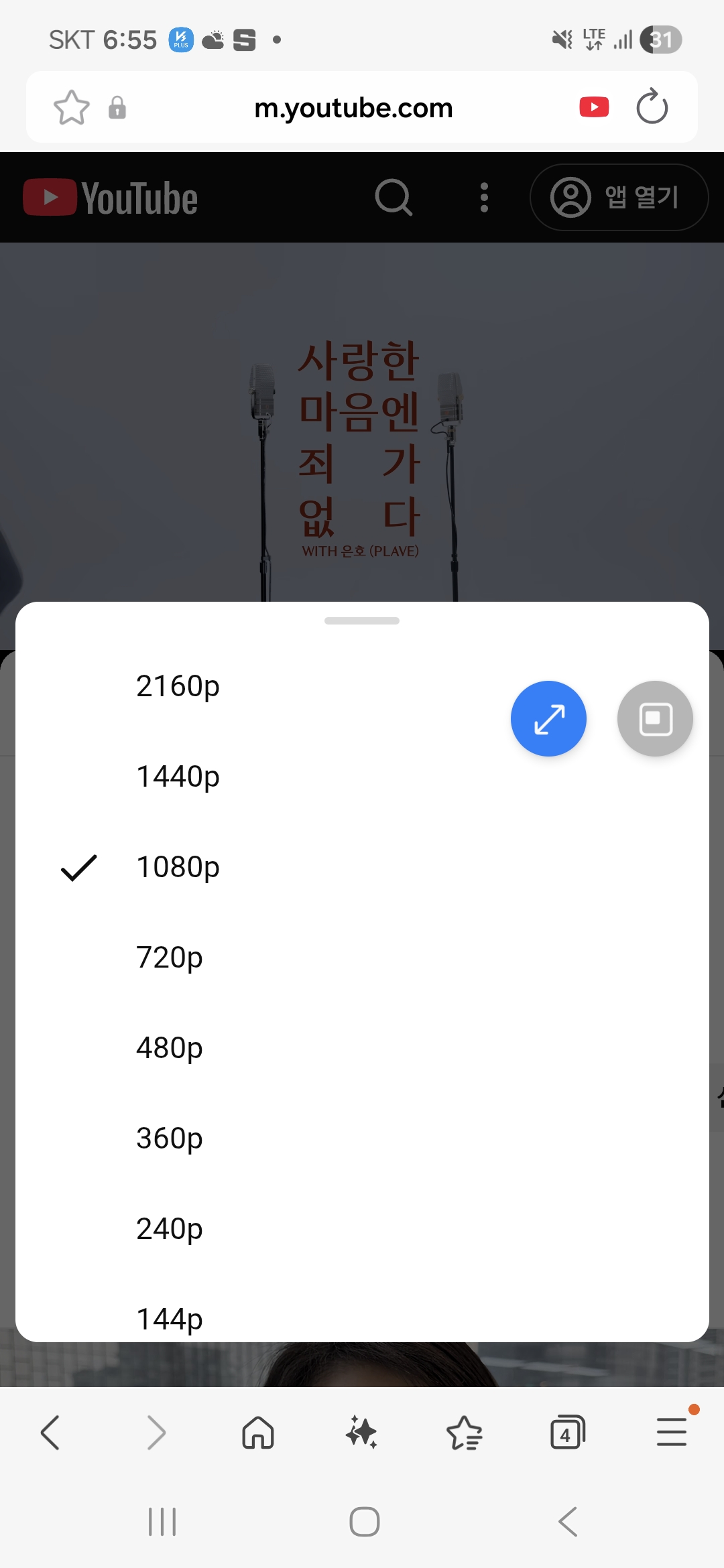The width and height of the screenshot is (724, 1568).
Task: Bookmark page with the star icon
Action: [71, 107]
